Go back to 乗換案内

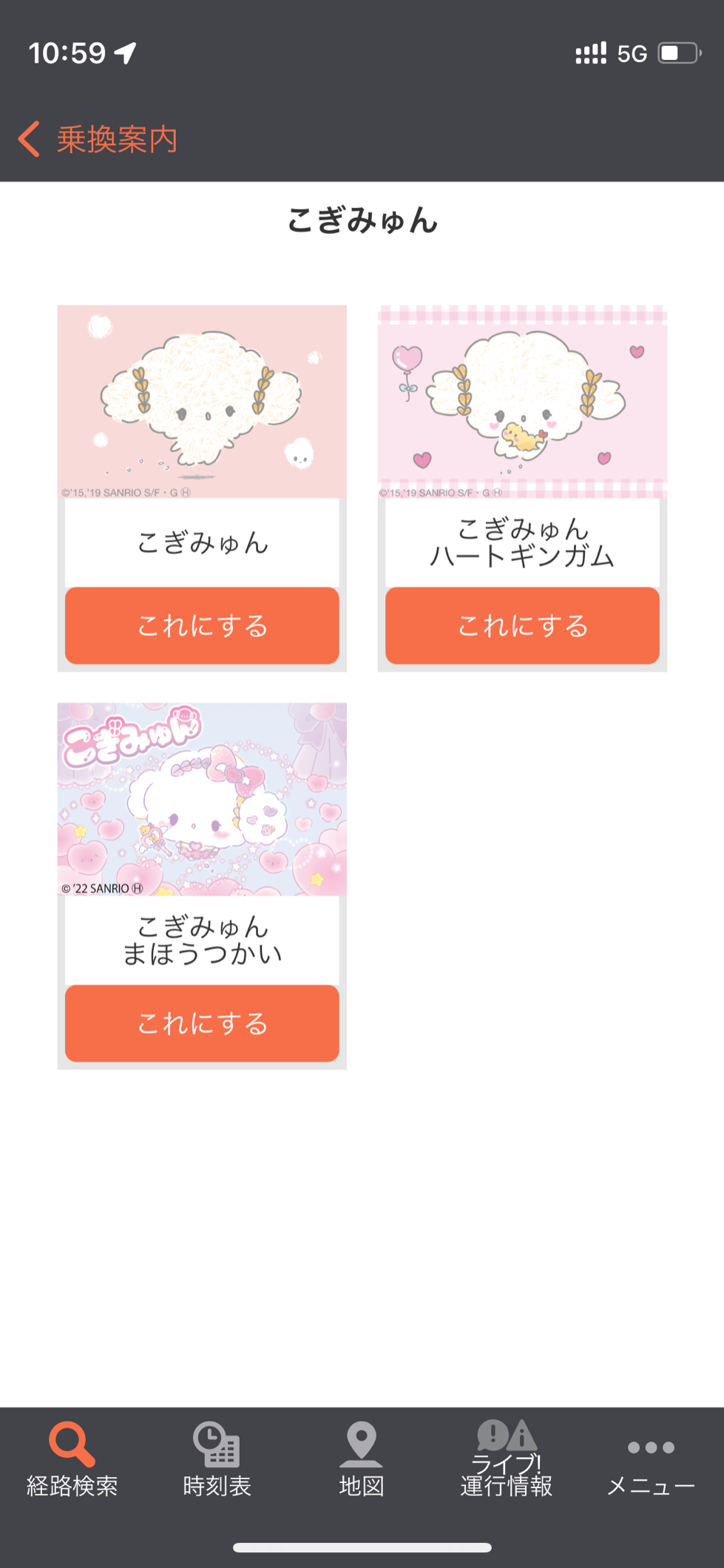(98, 139)
